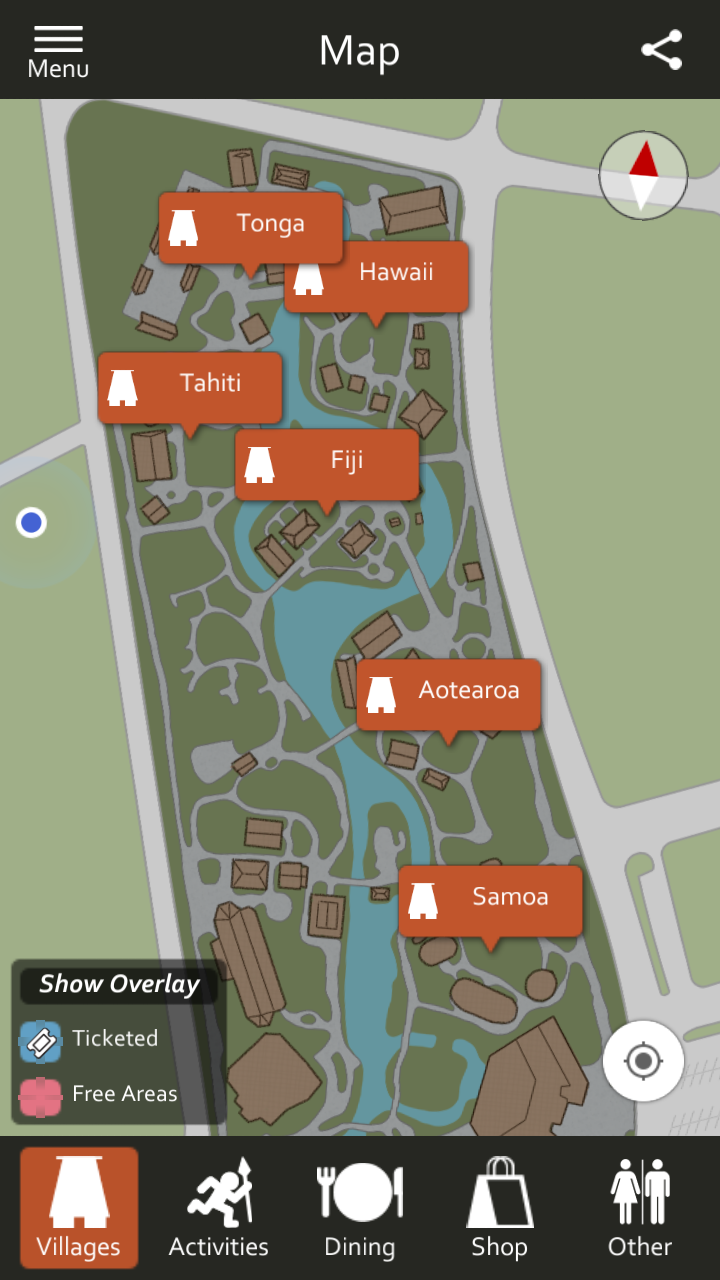The image size is (720, 1280).
Task: Select the Activities icon in bottom navigation
Action: tap(218, 1200)
